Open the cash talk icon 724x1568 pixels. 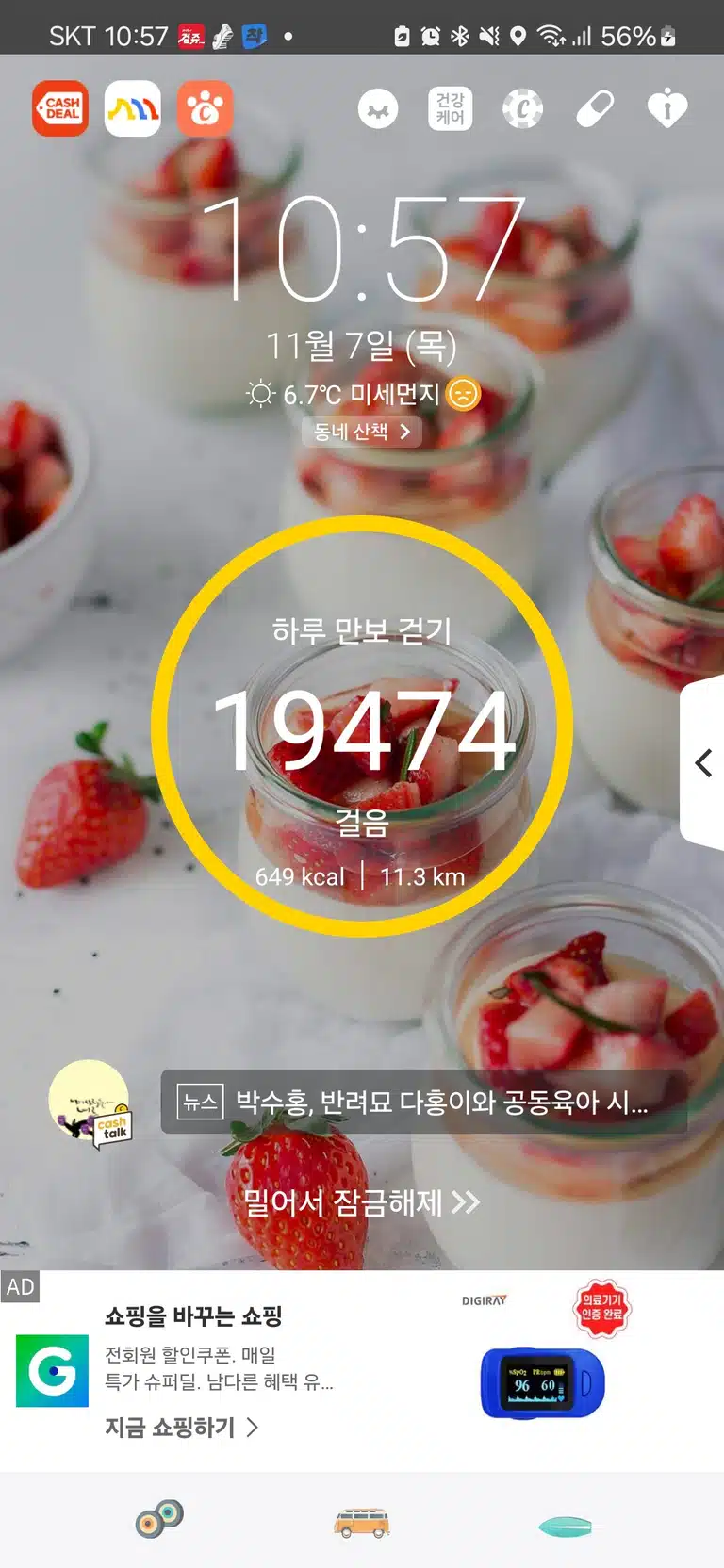90,1102
